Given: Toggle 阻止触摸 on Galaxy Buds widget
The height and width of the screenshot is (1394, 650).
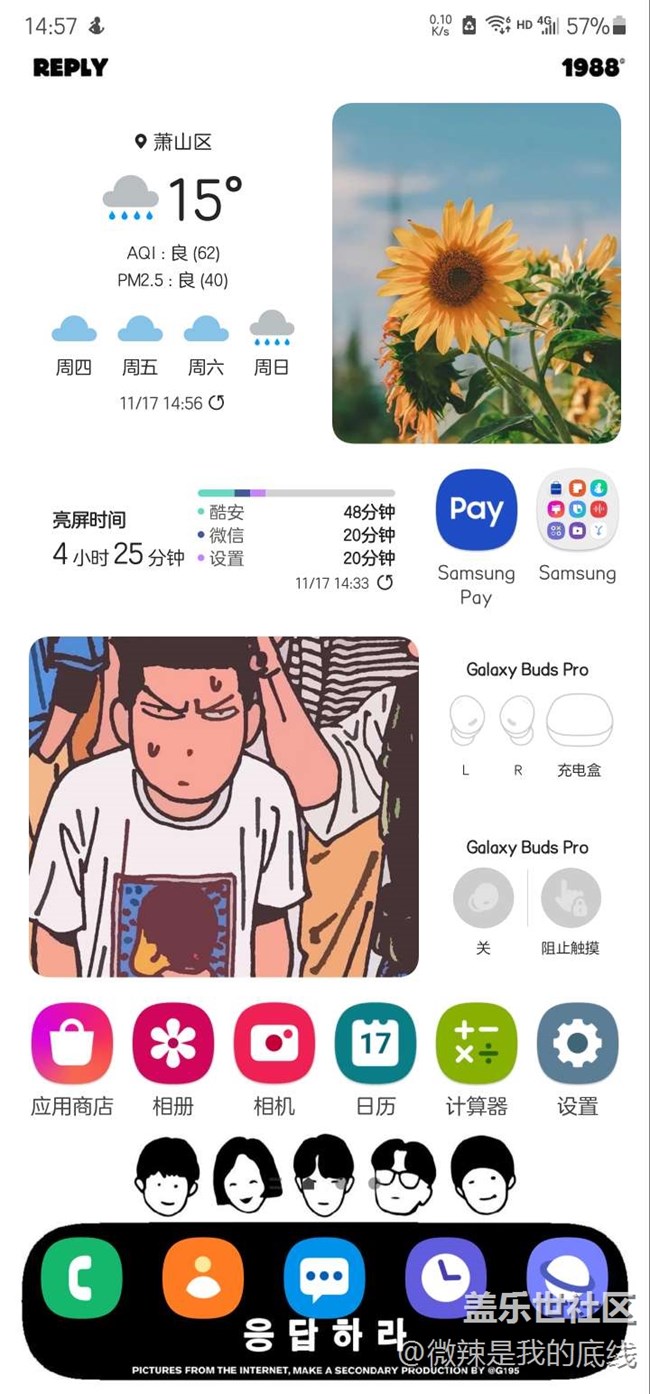Looking at the screenshot, I should tap(571, 898).
